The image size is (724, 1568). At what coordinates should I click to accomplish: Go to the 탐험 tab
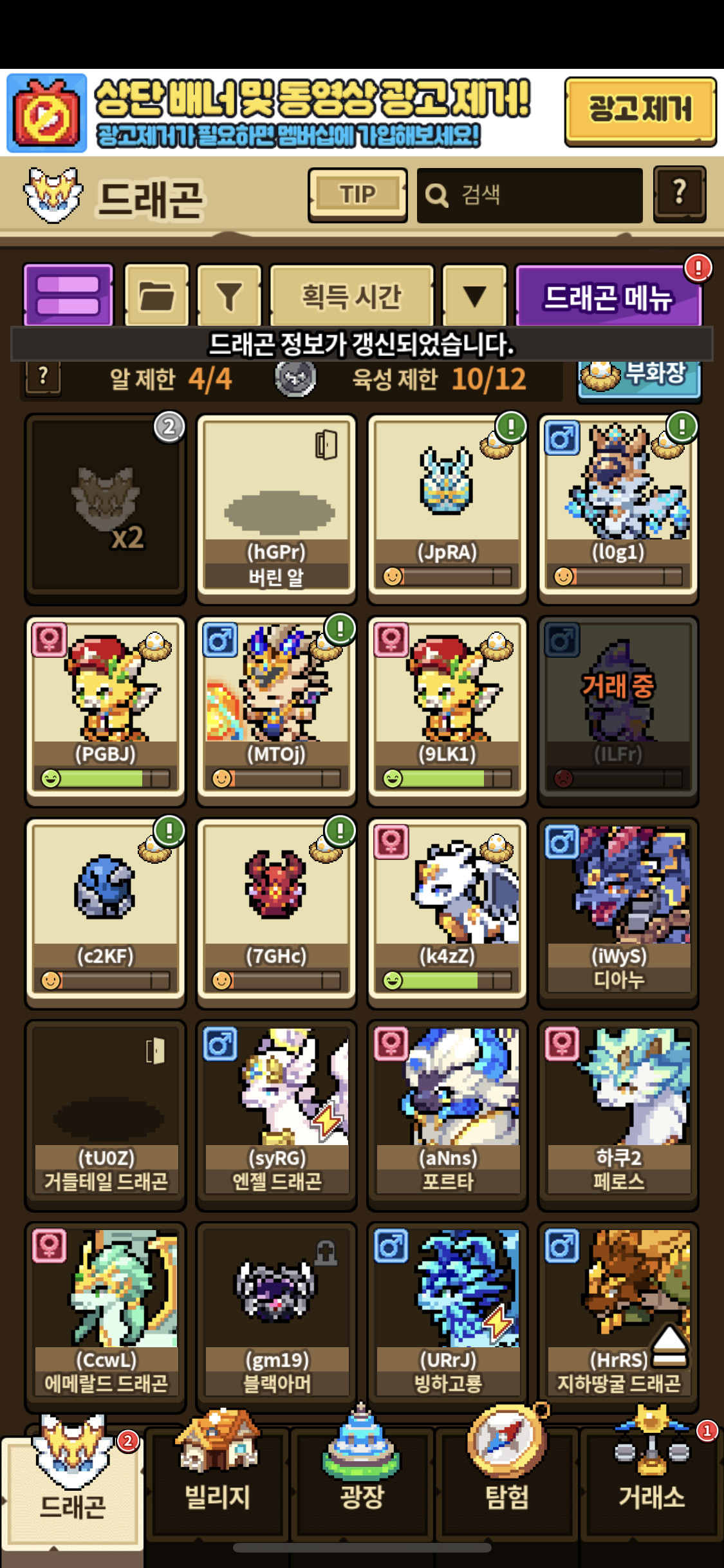coord(507,1480)
